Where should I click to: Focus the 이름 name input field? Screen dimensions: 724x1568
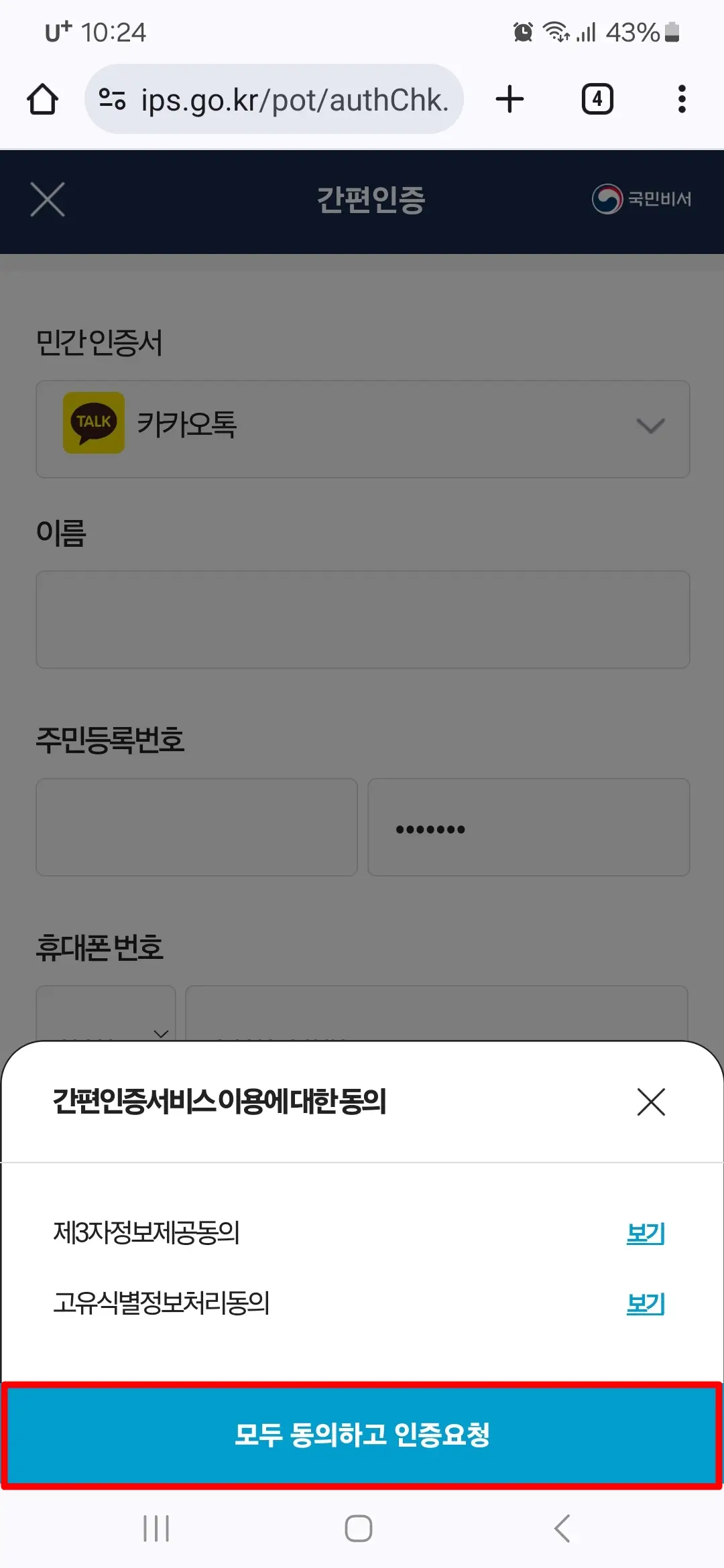pos(362,618)
